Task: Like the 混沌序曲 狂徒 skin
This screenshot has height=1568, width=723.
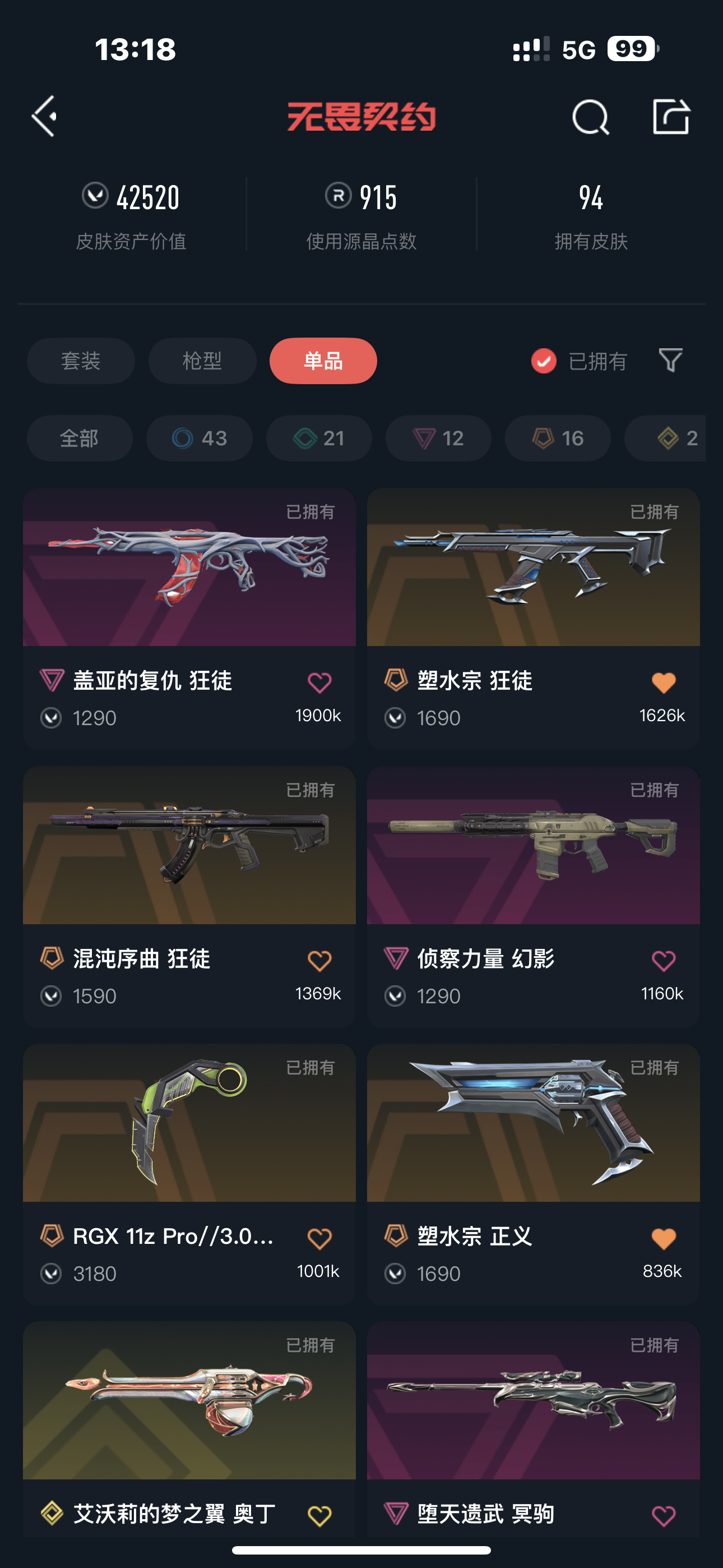Action: [x=319, y=961]
